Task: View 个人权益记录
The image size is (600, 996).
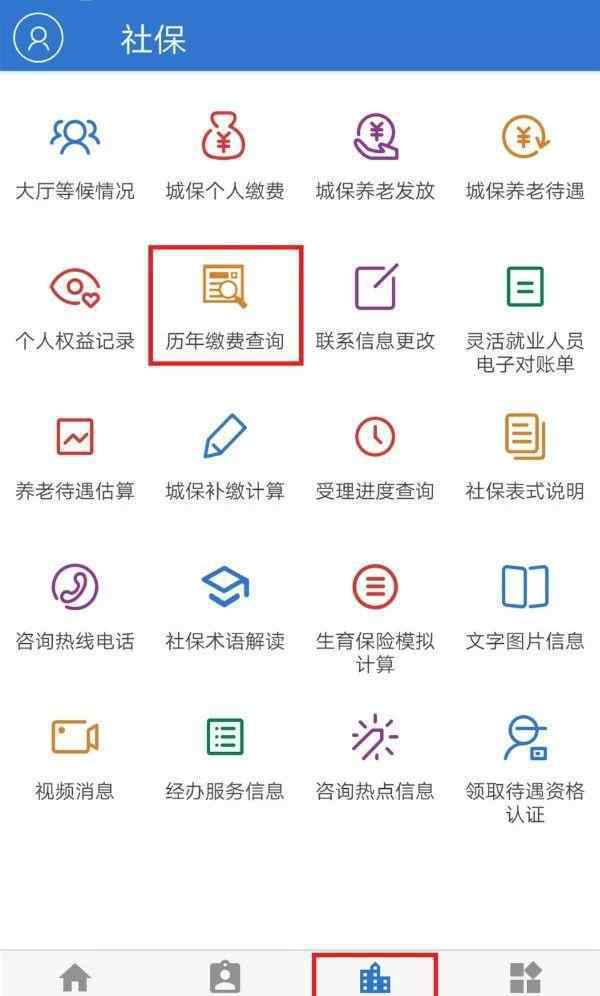Action: (75, 307)
